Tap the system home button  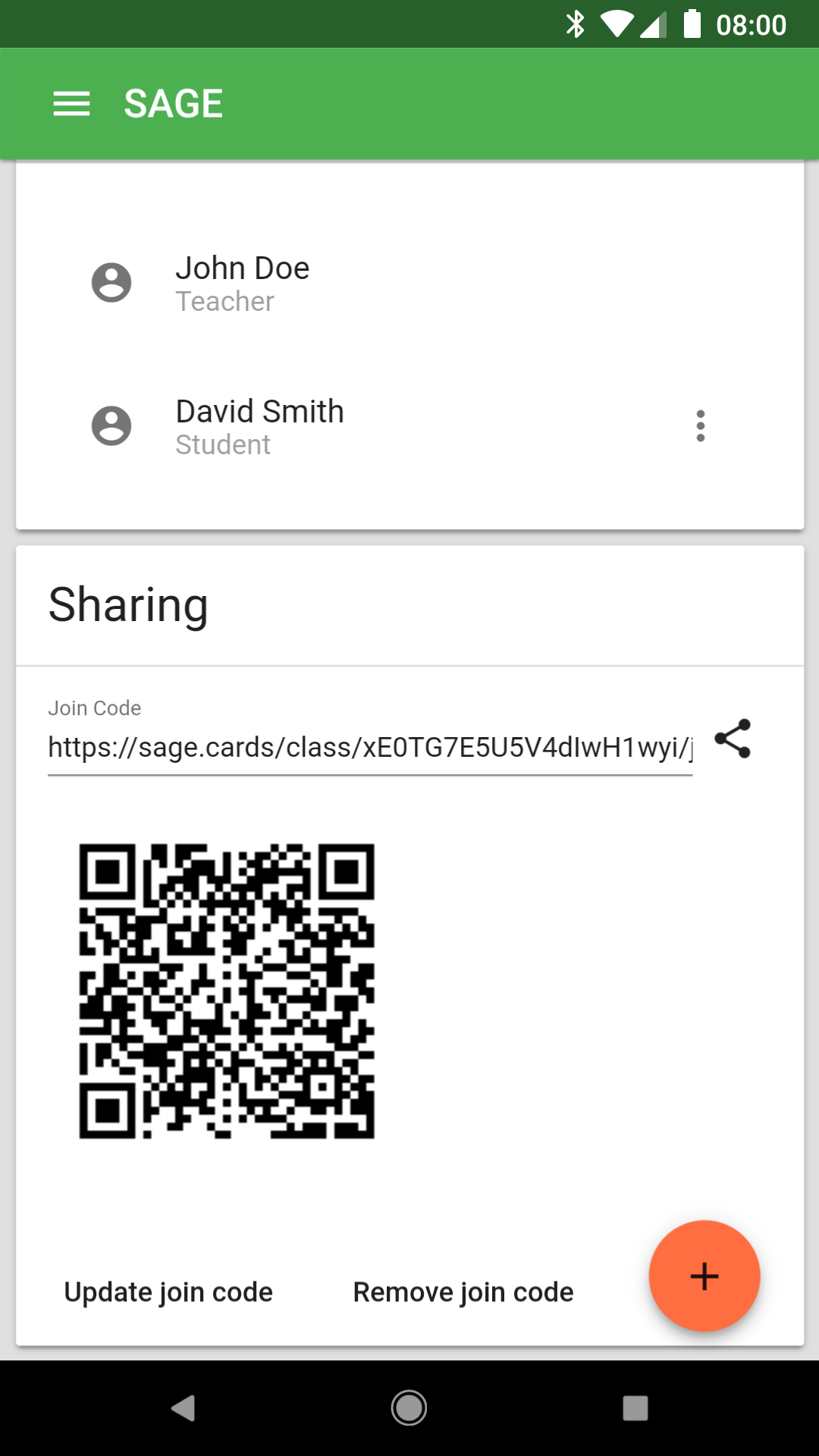(x=409, y=1408)
